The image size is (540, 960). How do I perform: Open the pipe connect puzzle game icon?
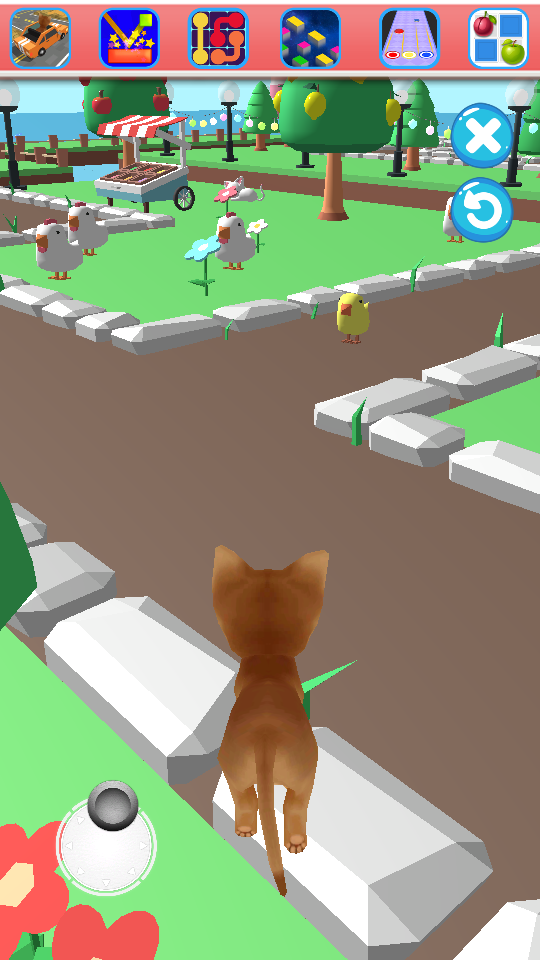pos(218,38)
